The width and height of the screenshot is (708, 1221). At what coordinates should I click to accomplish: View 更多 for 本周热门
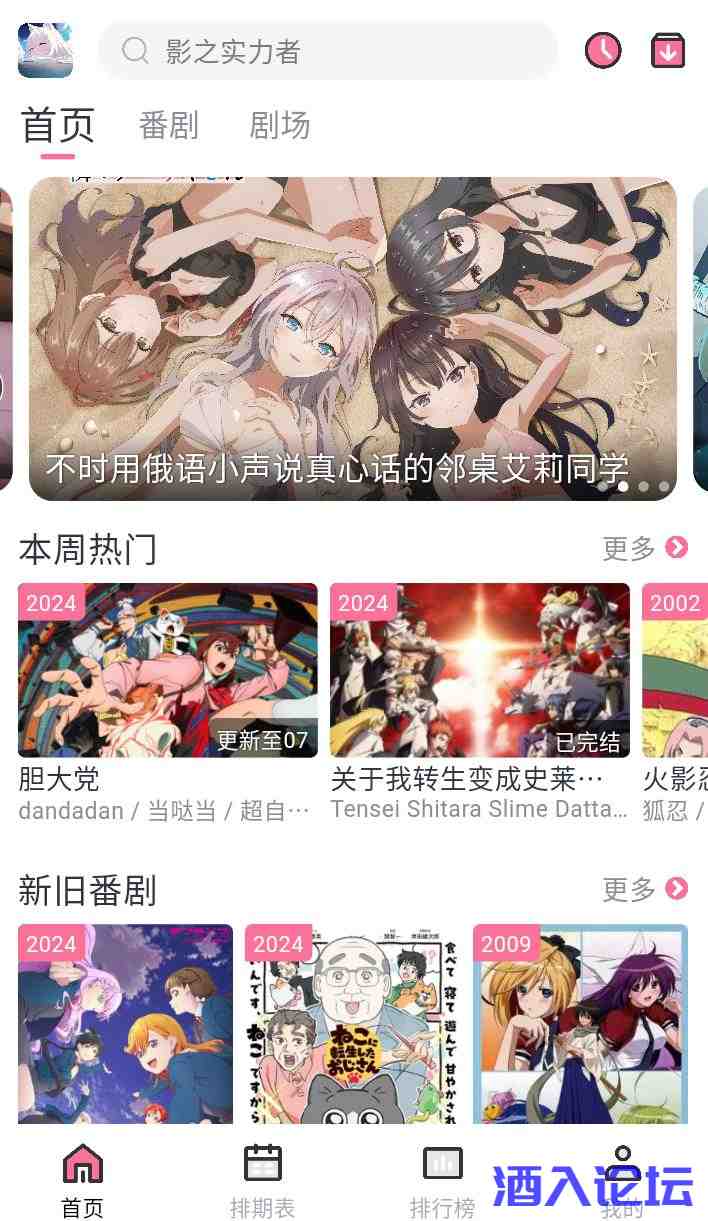[x=644, y=548]
